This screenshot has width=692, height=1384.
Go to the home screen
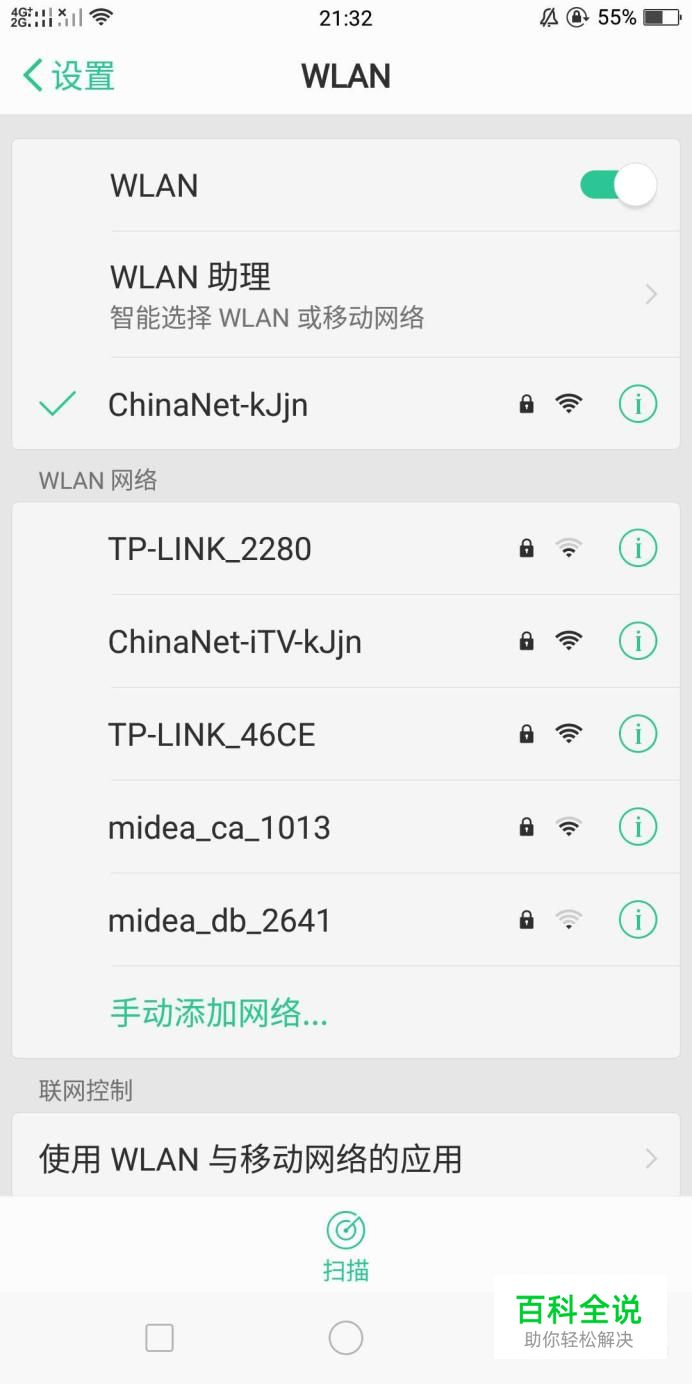click(346, 1338)
